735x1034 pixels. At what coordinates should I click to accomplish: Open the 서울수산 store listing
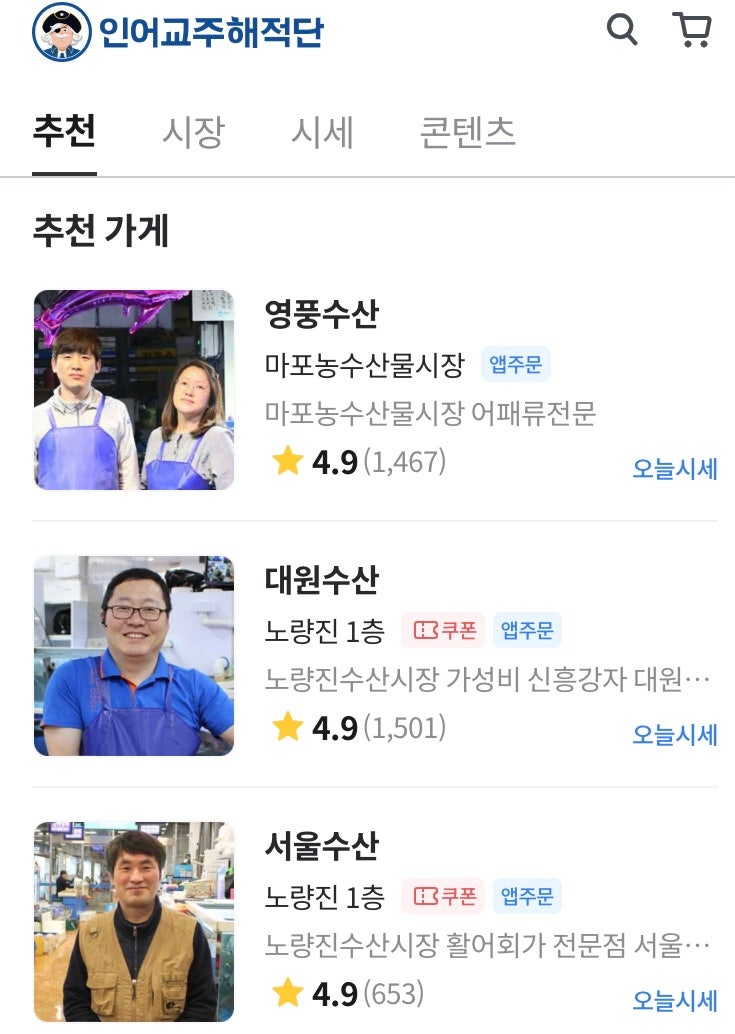(322, 846)
